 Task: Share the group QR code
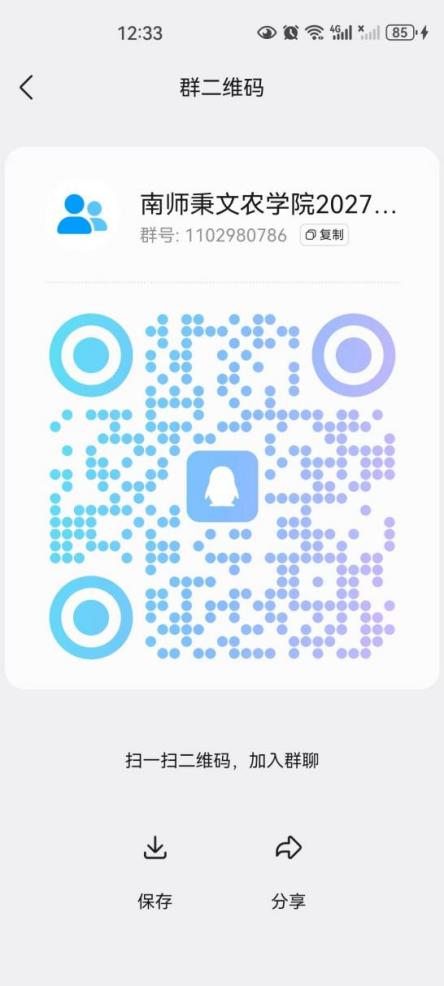pyautogui.click(x=289, y=872)
